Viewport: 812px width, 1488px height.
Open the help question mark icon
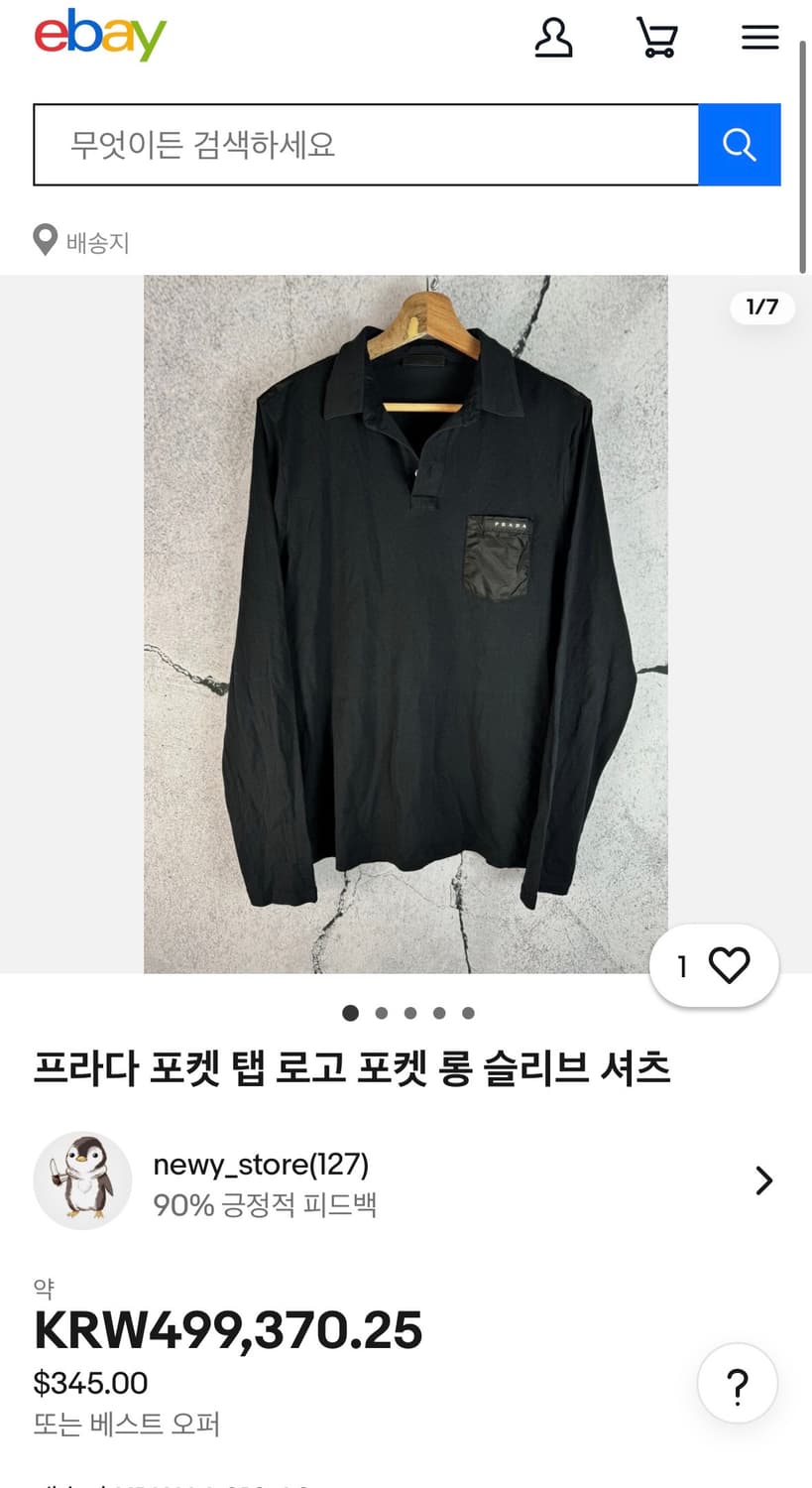pos(737,1383)
